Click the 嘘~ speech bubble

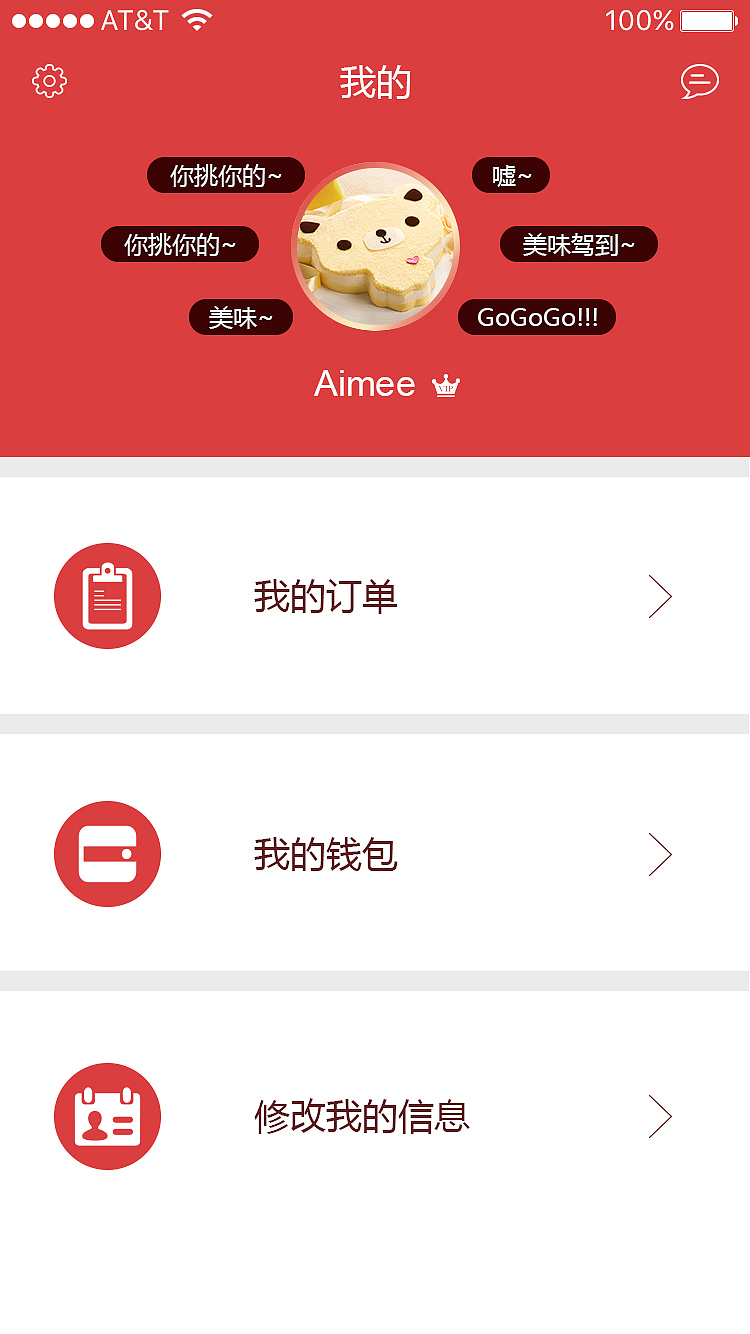click(x=510, y=174)
